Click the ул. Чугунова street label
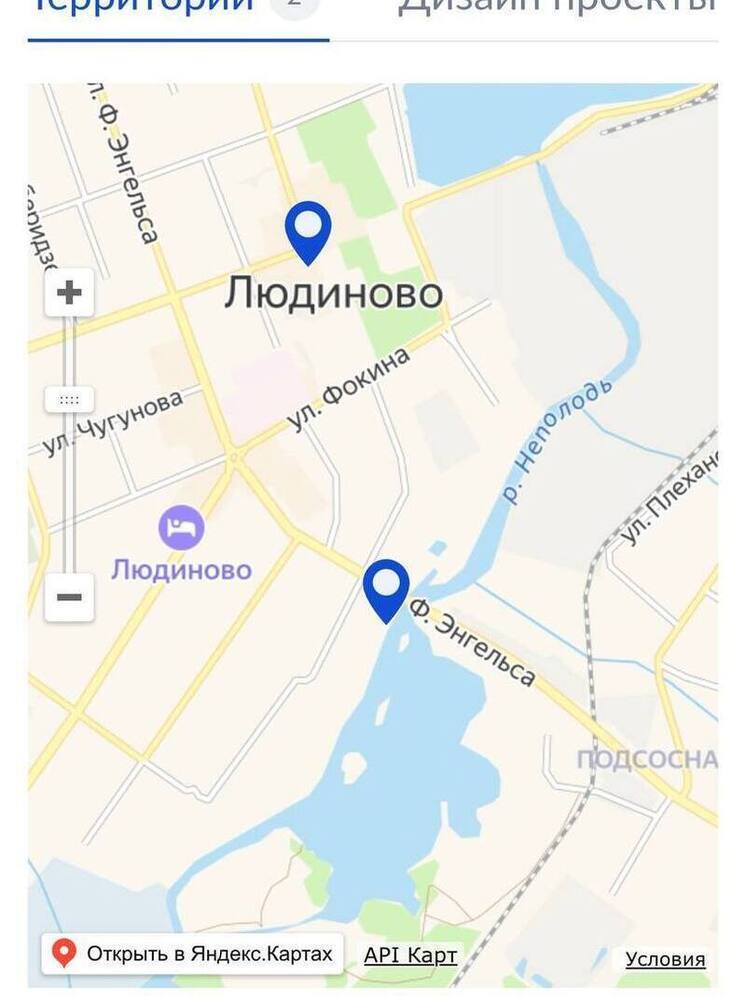Image resolution: width=746 pixels, height=996 pixels. coord(114,421)
